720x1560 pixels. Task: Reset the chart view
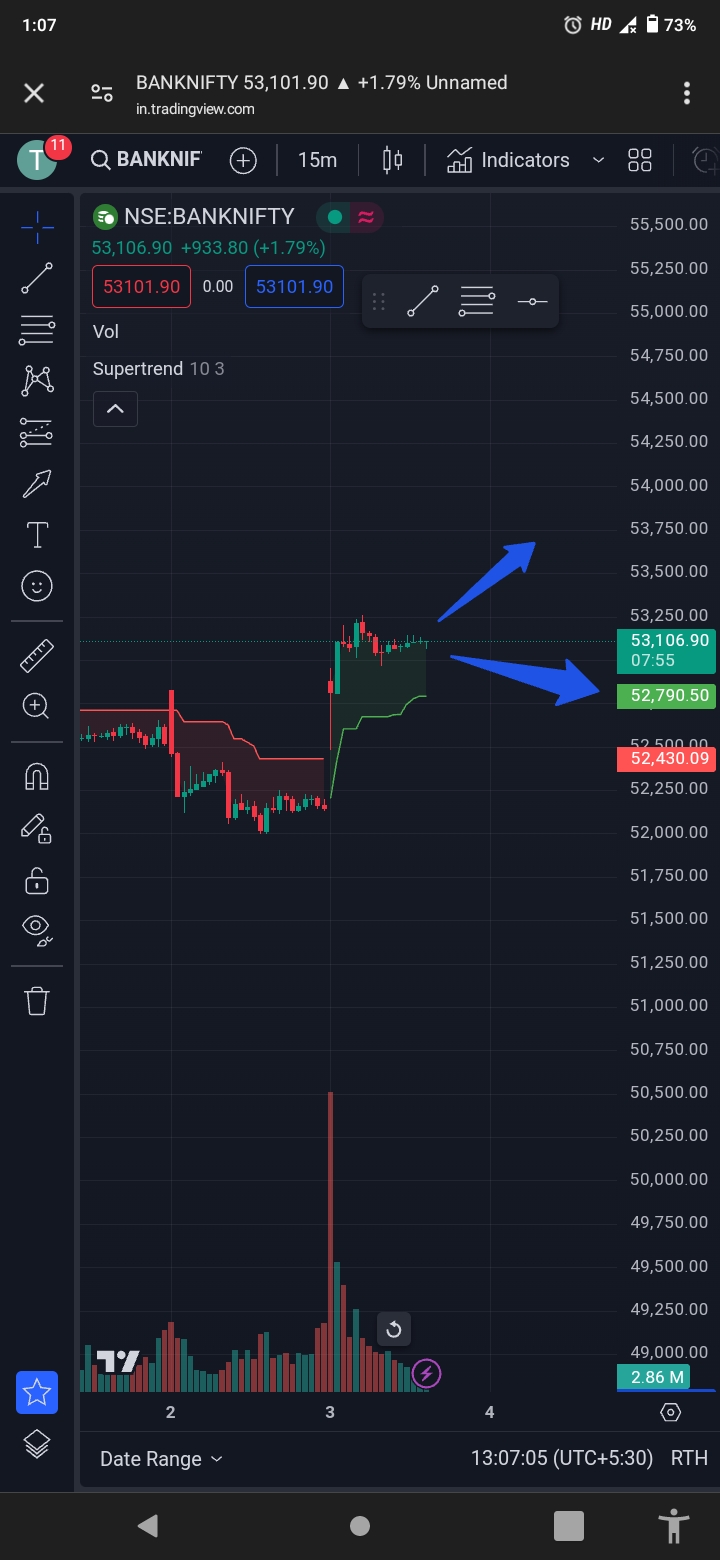(x=394, y=1329)
